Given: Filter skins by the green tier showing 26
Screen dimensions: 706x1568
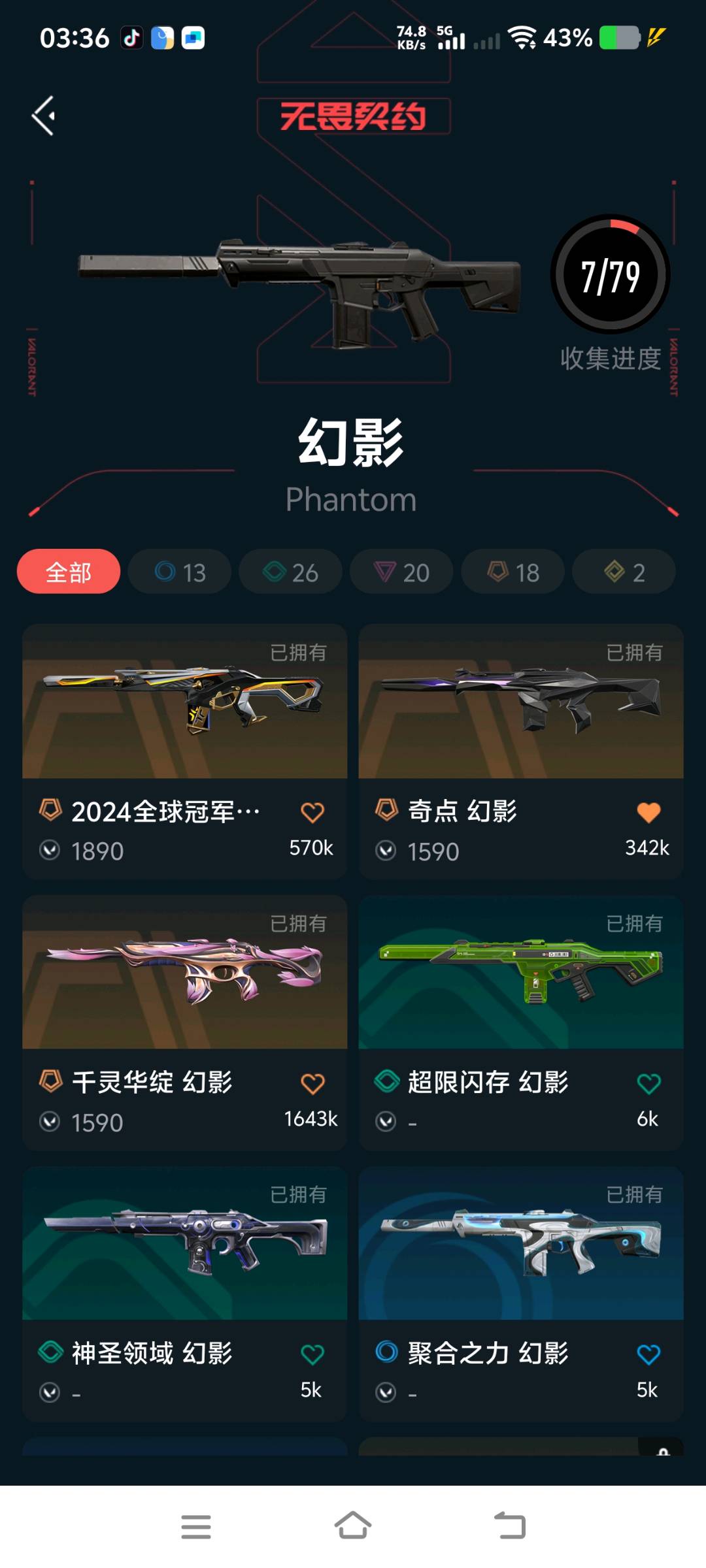Looking at the screenshot, I should [x=290, y=572].
